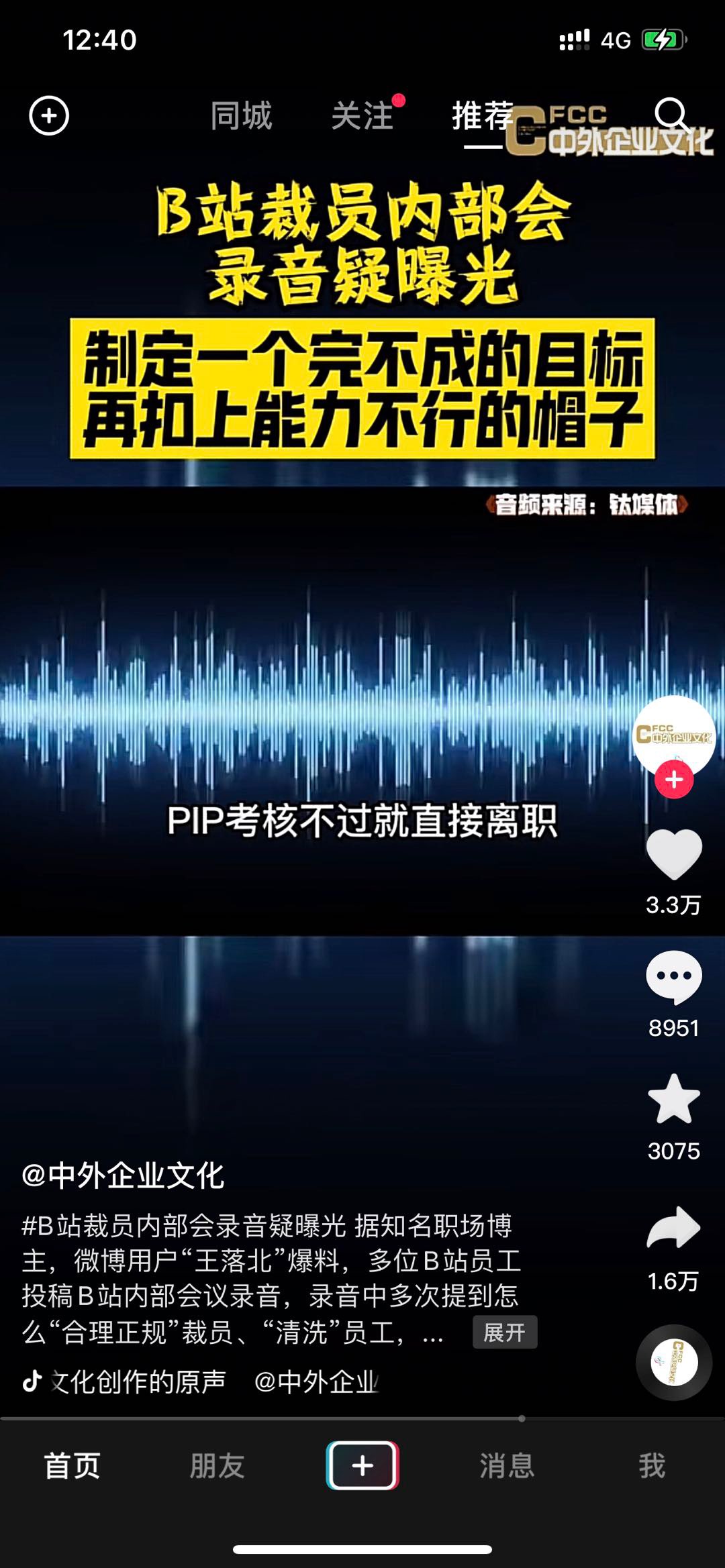The height and width of the screenshot is (1568, 725).
Task: Tap the plus circle icon at top left
Action: pos(49,116)
